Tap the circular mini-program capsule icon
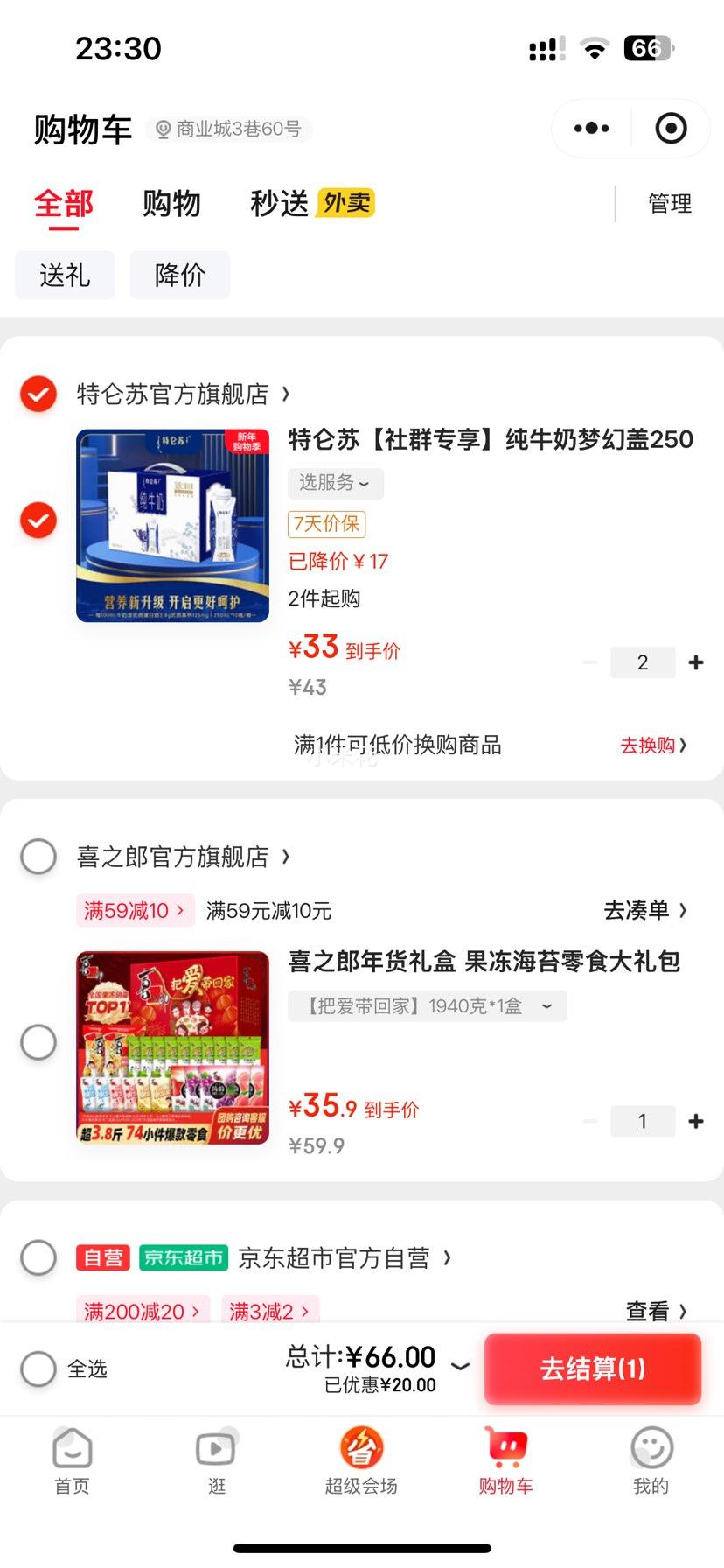This screenshot has height=1568, width=724. click(670, 128)
